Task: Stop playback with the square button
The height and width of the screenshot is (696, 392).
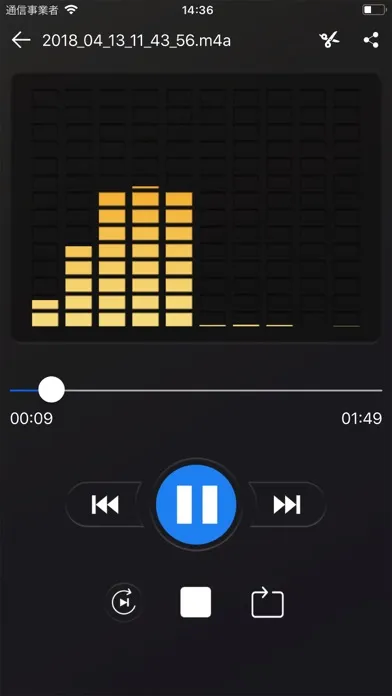Action: tap(196, 602)
